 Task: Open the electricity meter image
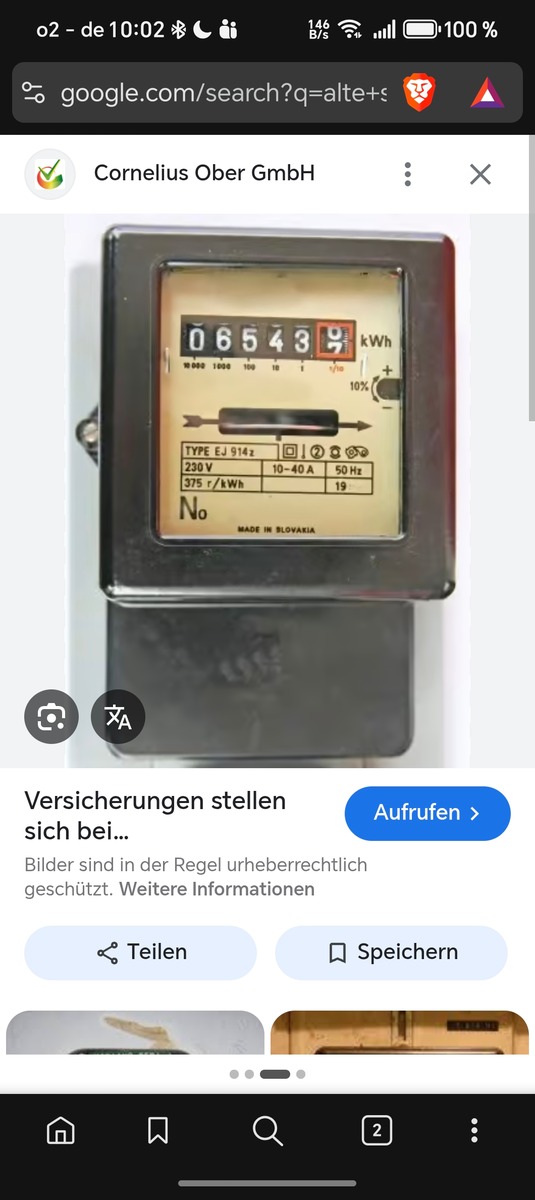point(268,490)
